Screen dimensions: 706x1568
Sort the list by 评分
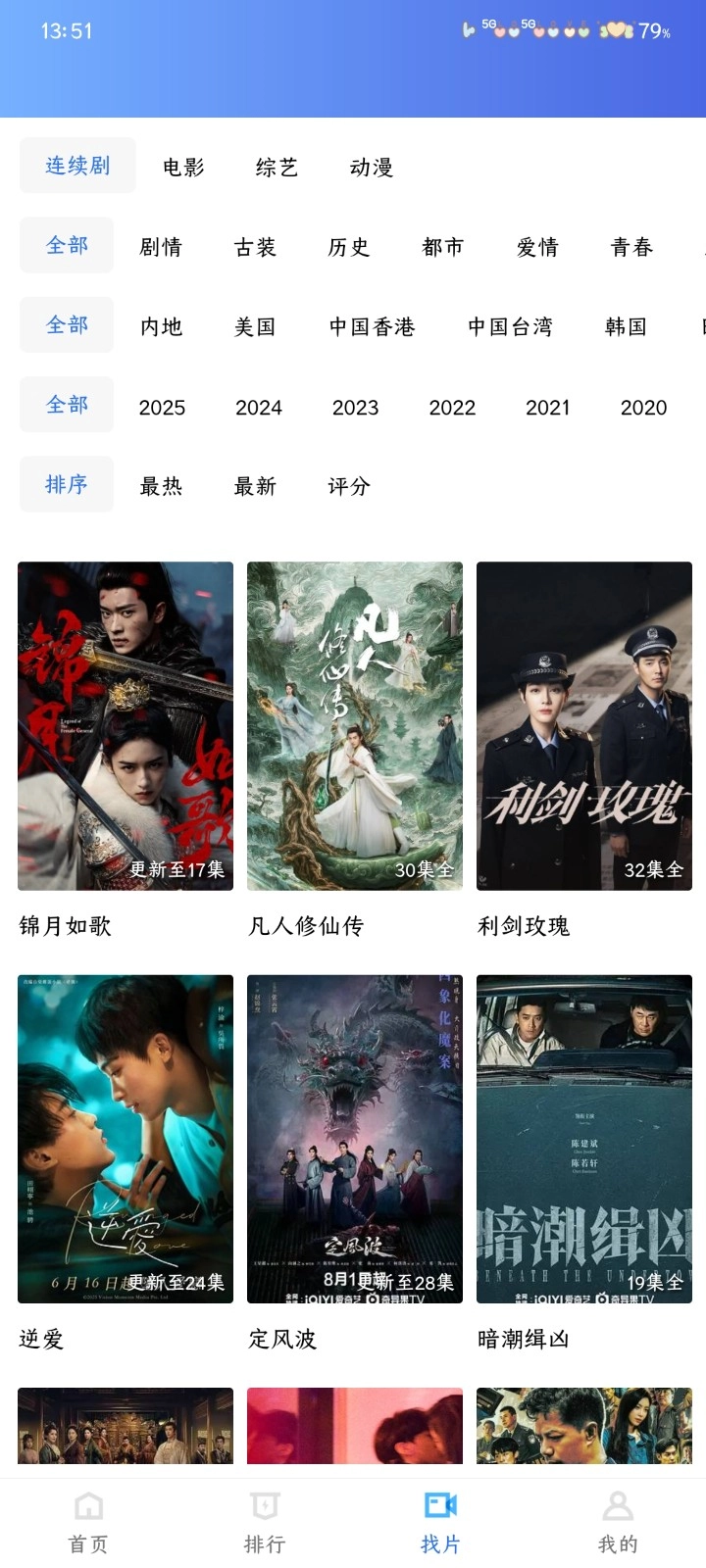click(x=349, y=486)
